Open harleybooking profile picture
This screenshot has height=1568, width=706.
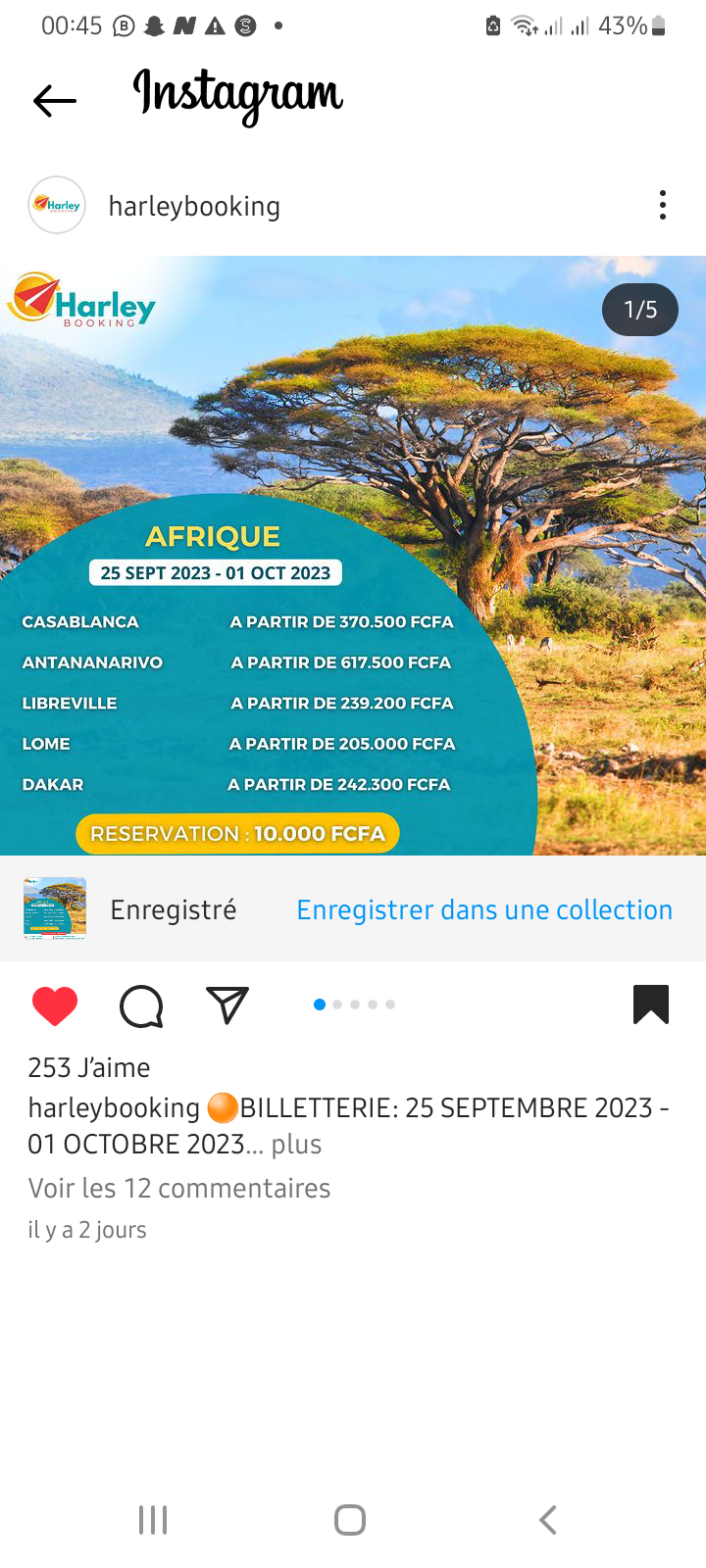[57, 205]
